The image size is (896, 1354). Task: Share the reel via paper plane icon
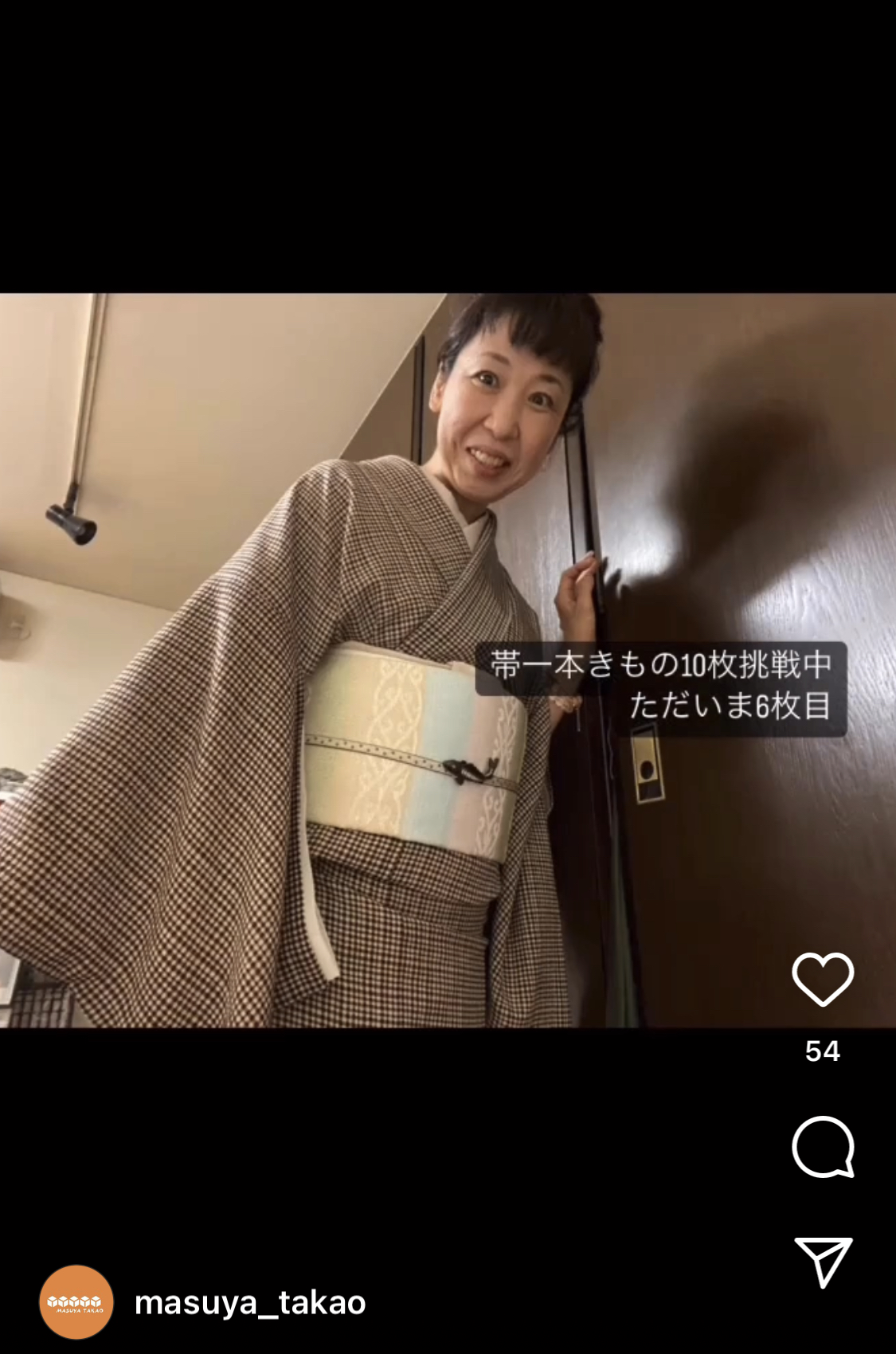tap(823, 1261)
